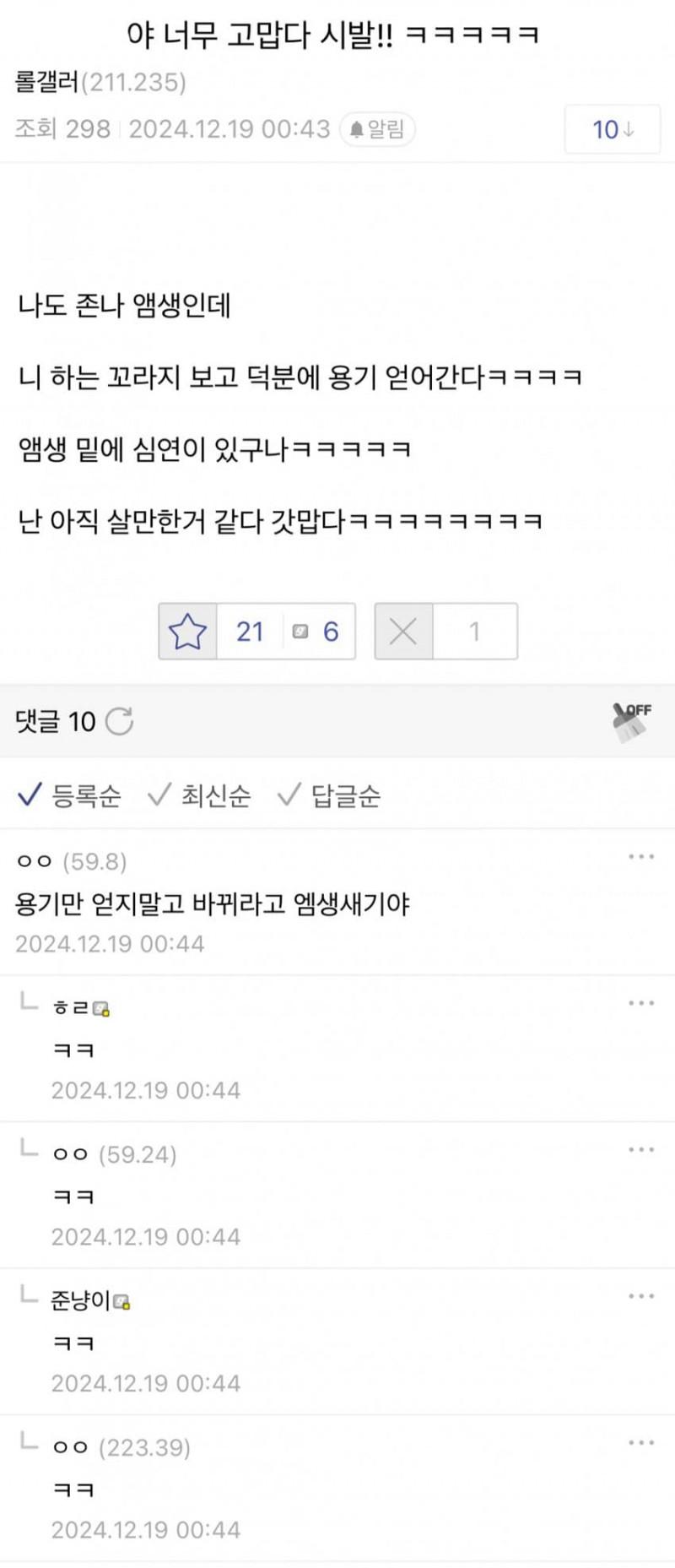Refresh the comment list
Viewport: 675px width, 1568px height.
[120, 721]
